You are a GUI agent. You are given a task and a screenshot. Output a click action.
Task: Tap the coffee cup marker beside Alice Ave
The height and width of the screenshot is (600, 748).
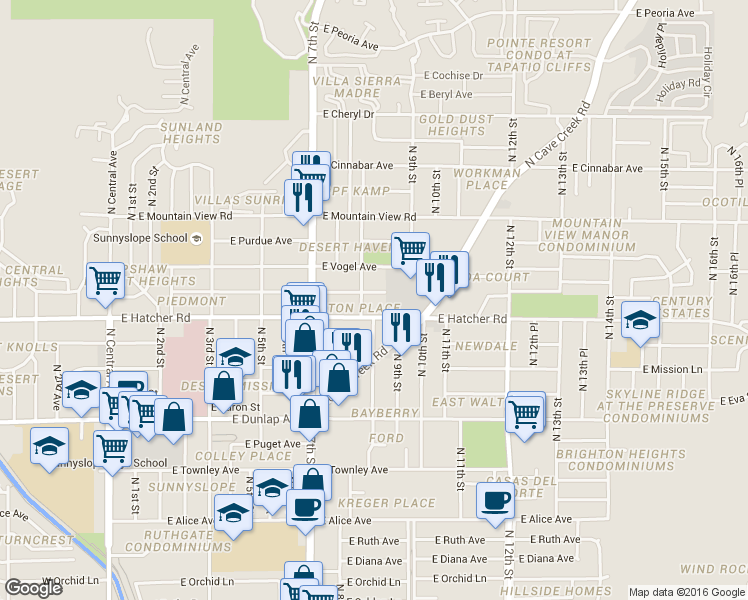pos(306,506)
